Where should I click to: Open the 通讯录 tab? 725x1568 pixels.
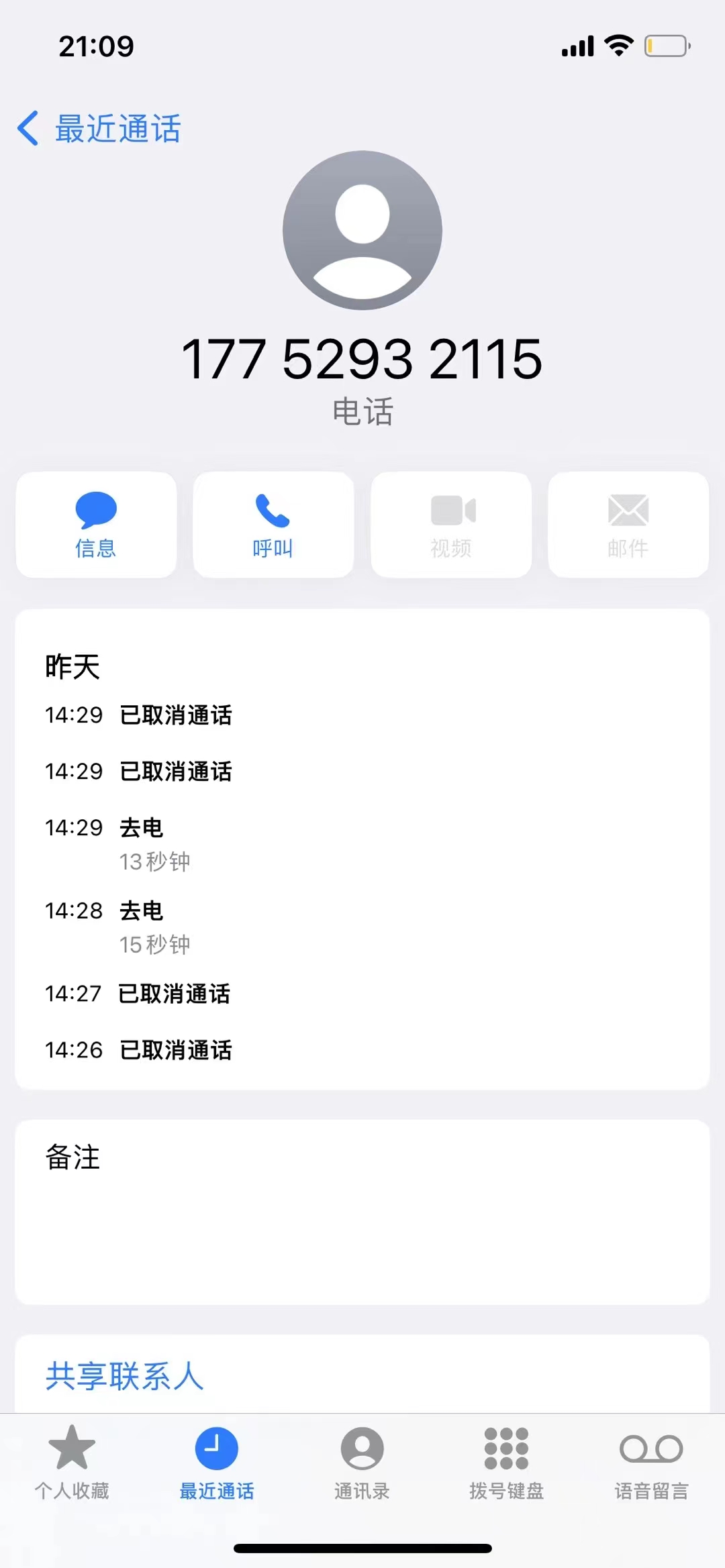[362, 1463]
